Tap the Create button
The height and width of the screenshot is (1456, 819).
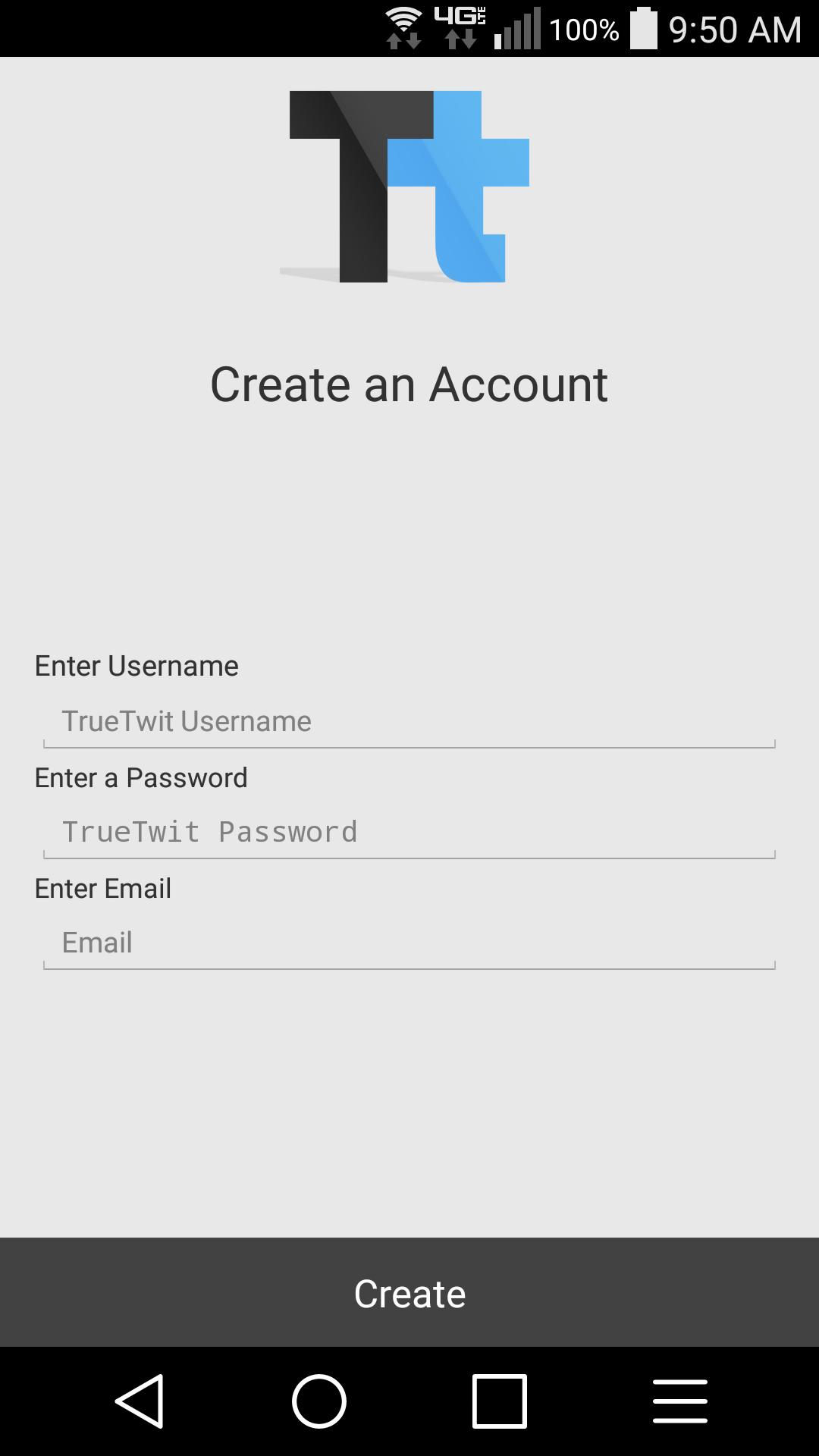(409, 1293)
